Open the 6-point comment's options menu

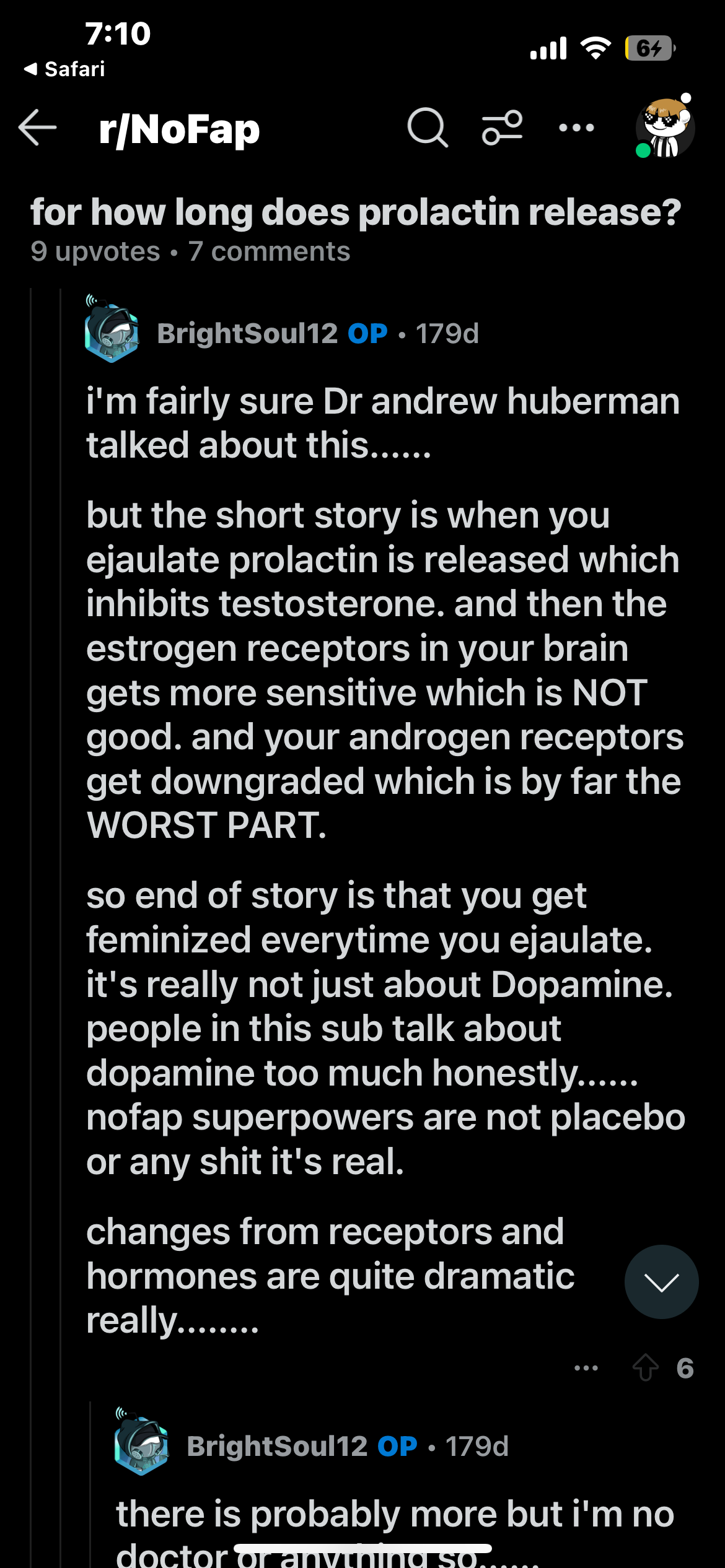586,1367
